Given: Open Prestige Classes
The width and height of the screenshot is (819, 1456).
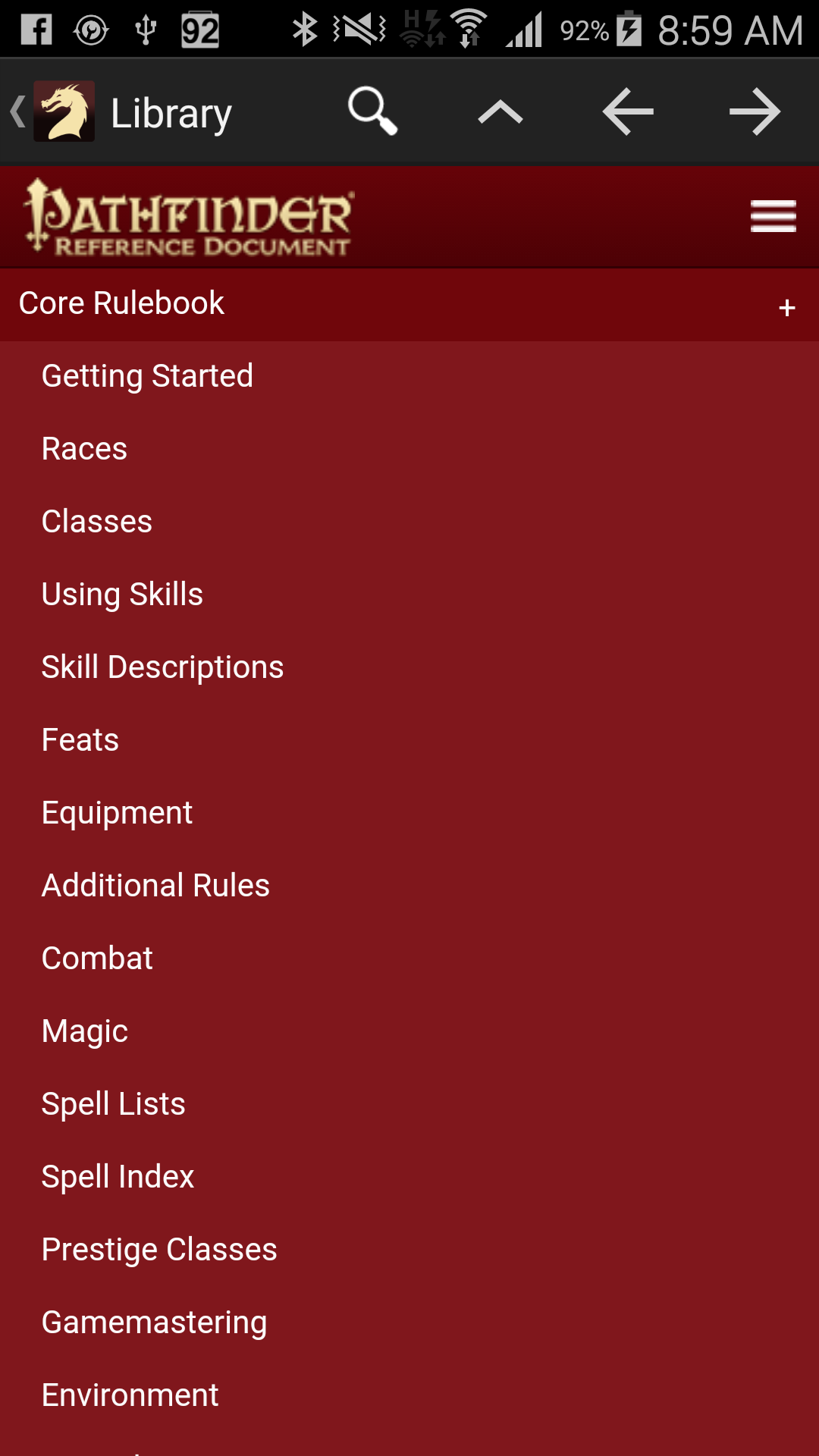Looking at the screenshot, I should [159, 1250].
